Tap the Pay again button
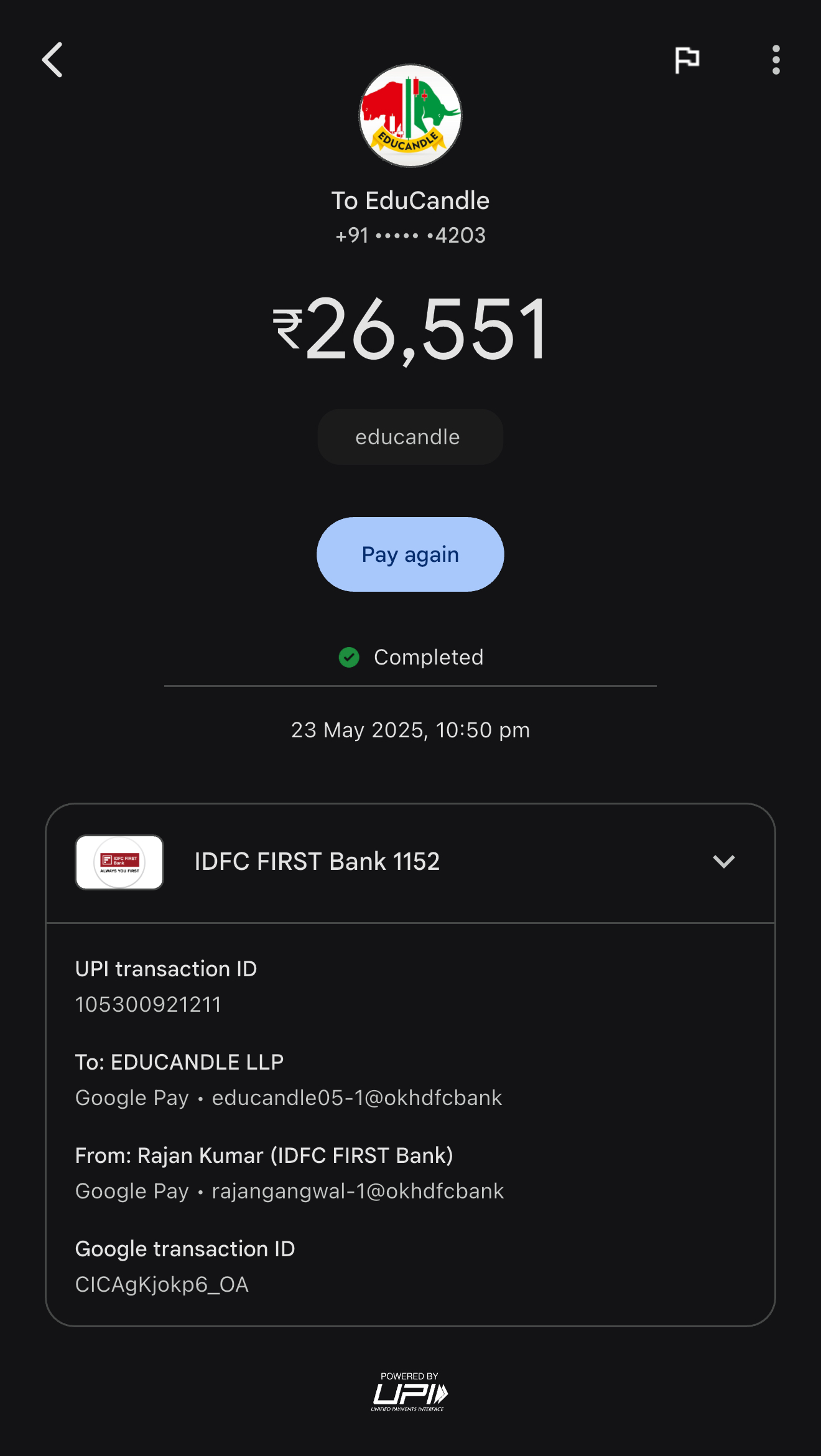This screenshot has height=1456, width=821. [410, 554]
